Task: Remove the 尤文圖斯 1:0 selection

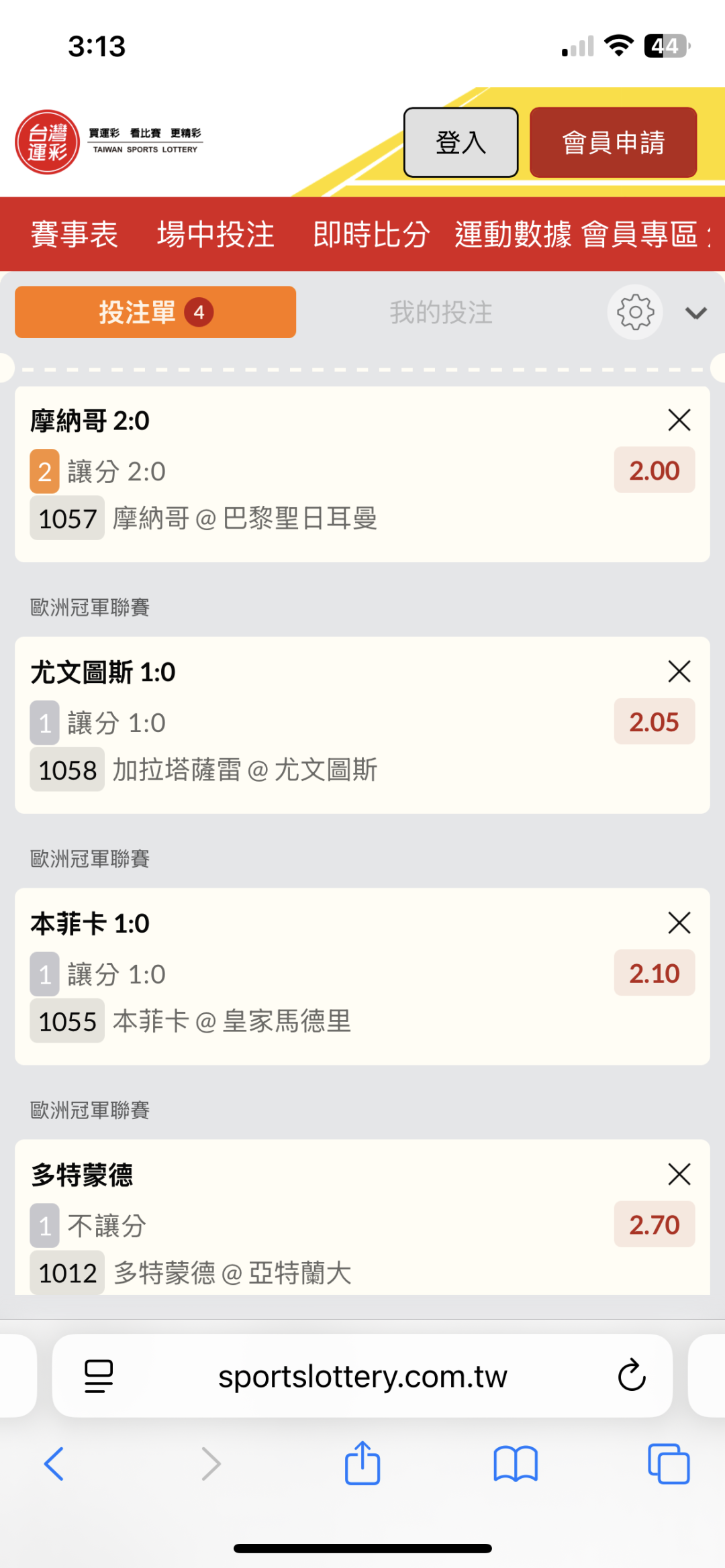Action: (x=679, y=671)
